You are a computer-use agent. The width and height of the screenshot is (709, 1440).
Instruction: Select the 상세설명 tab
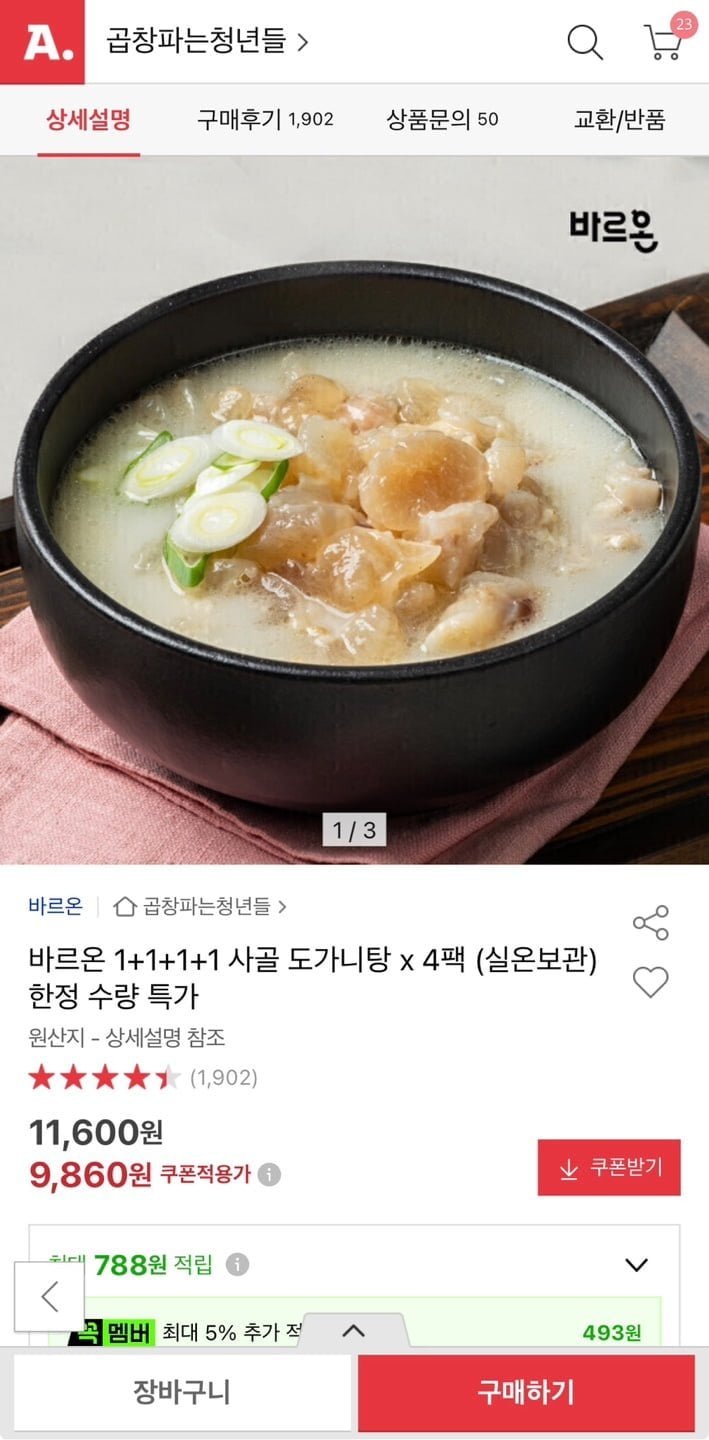click(88, 120)
